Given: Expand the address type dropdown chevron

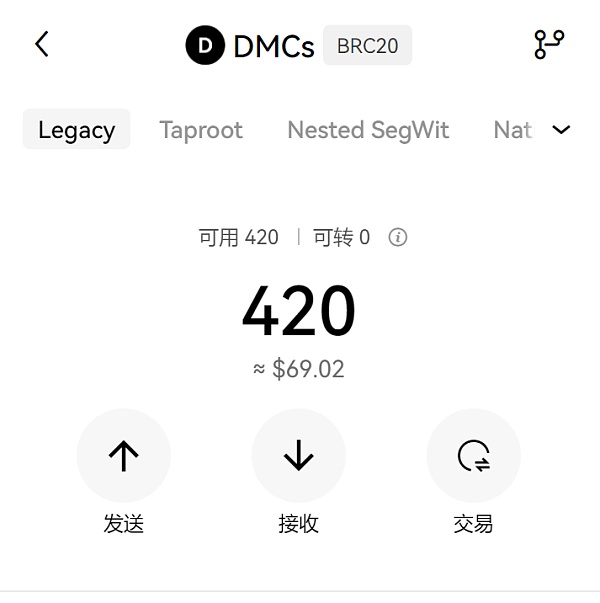Looking at the screenshot, I should [562, 130].
